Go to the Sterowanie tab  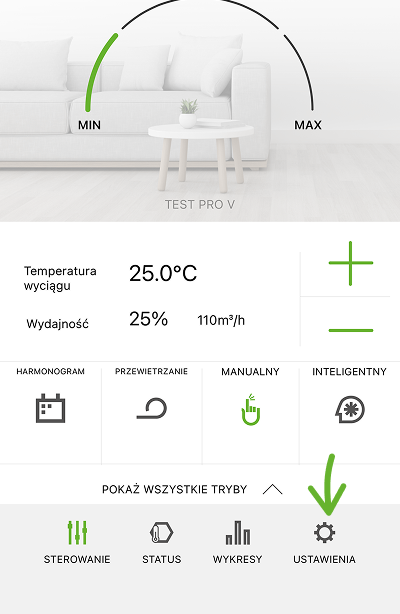(x=77, y=542)
